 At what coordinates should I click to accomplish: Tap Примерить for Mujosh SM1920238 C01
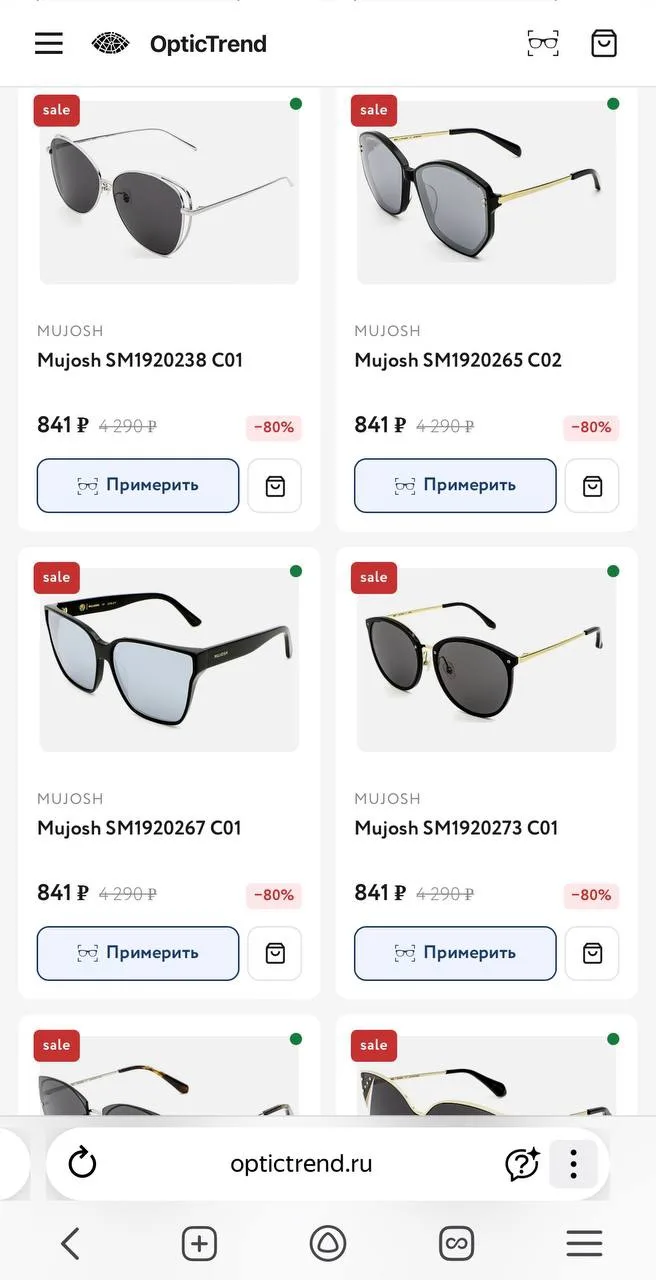(x=138, y=485)
